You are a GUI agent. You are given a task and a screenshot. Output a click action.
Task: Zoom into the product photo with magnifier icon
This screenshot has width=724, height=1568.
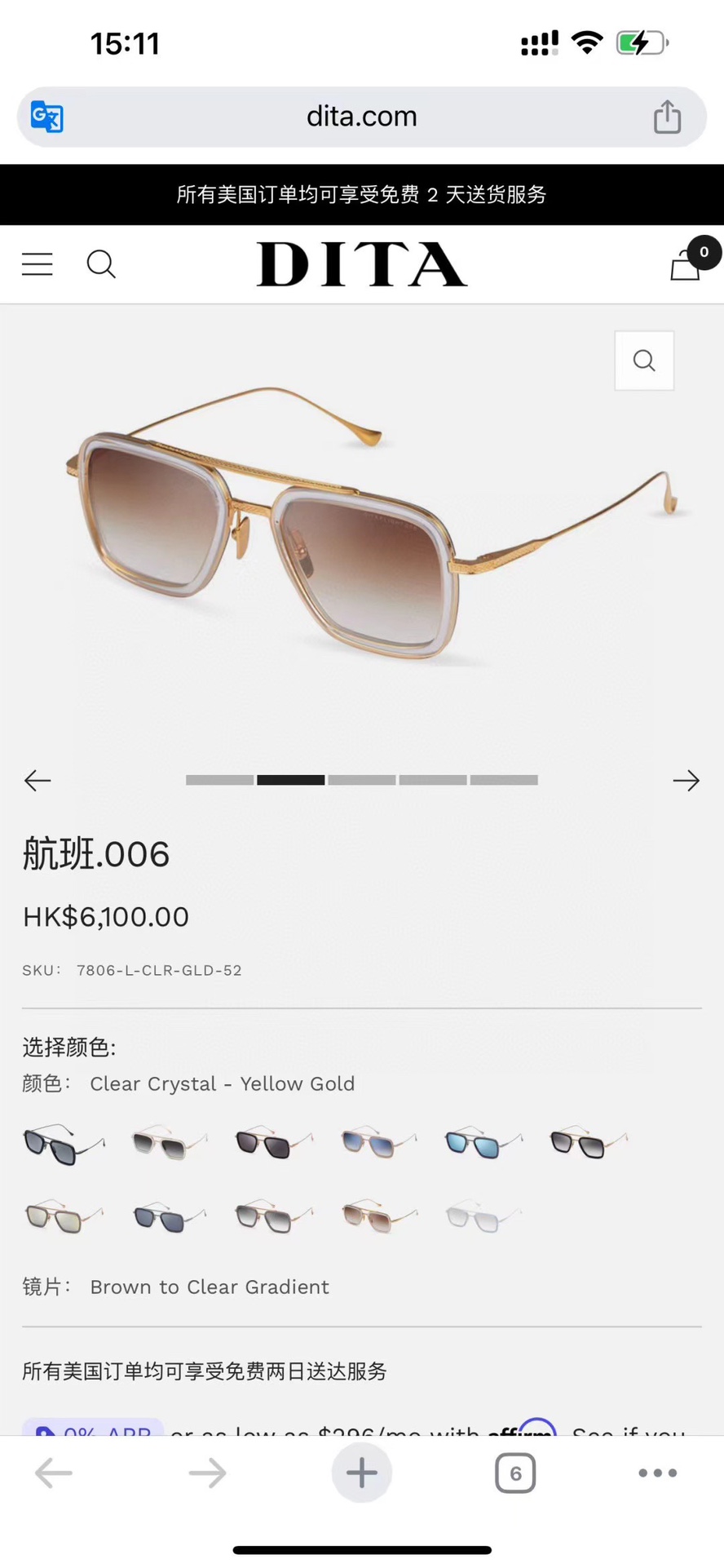(x=644, y=360)
